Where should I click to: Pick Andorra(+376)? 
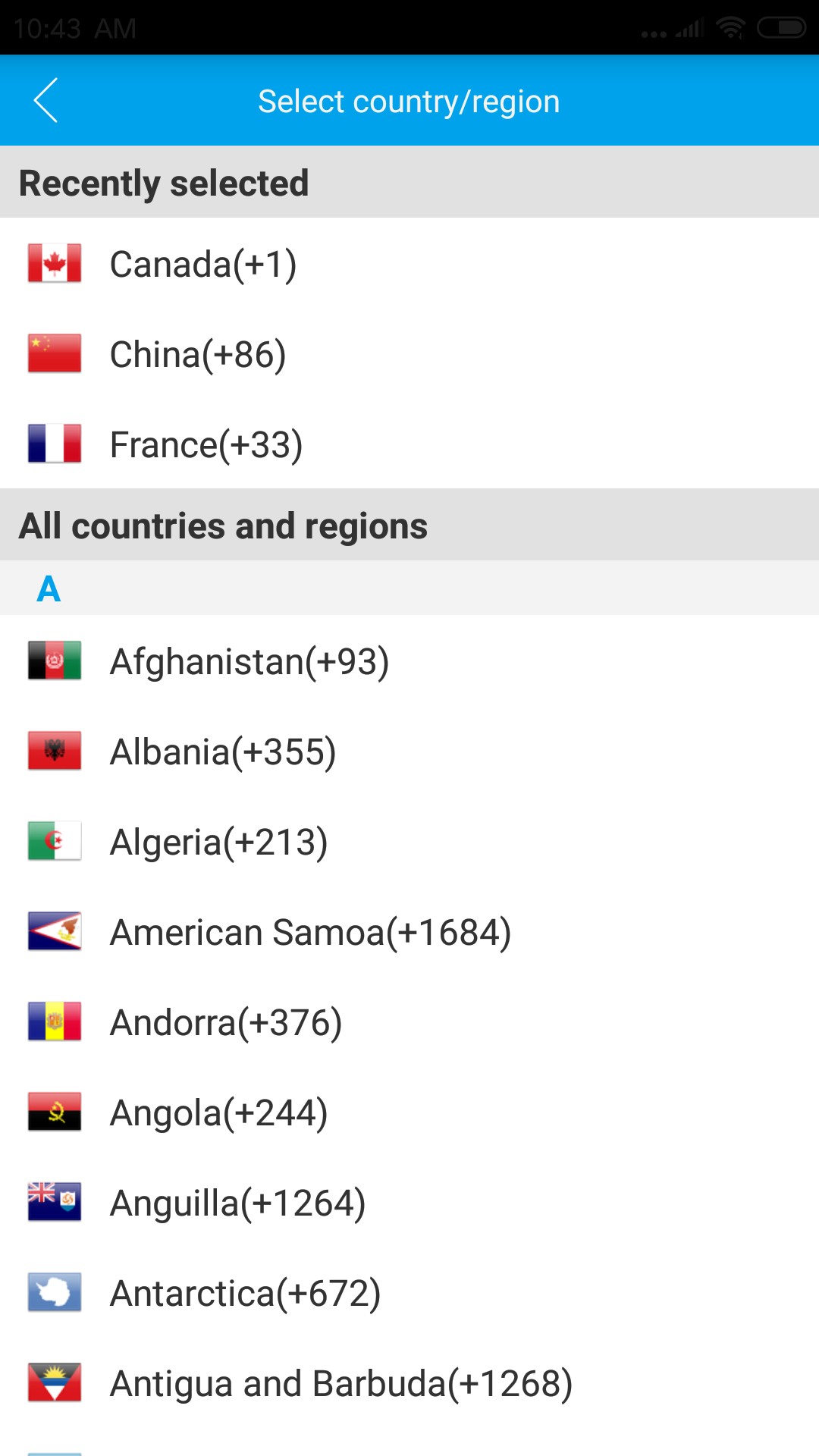coord(226,1022)
